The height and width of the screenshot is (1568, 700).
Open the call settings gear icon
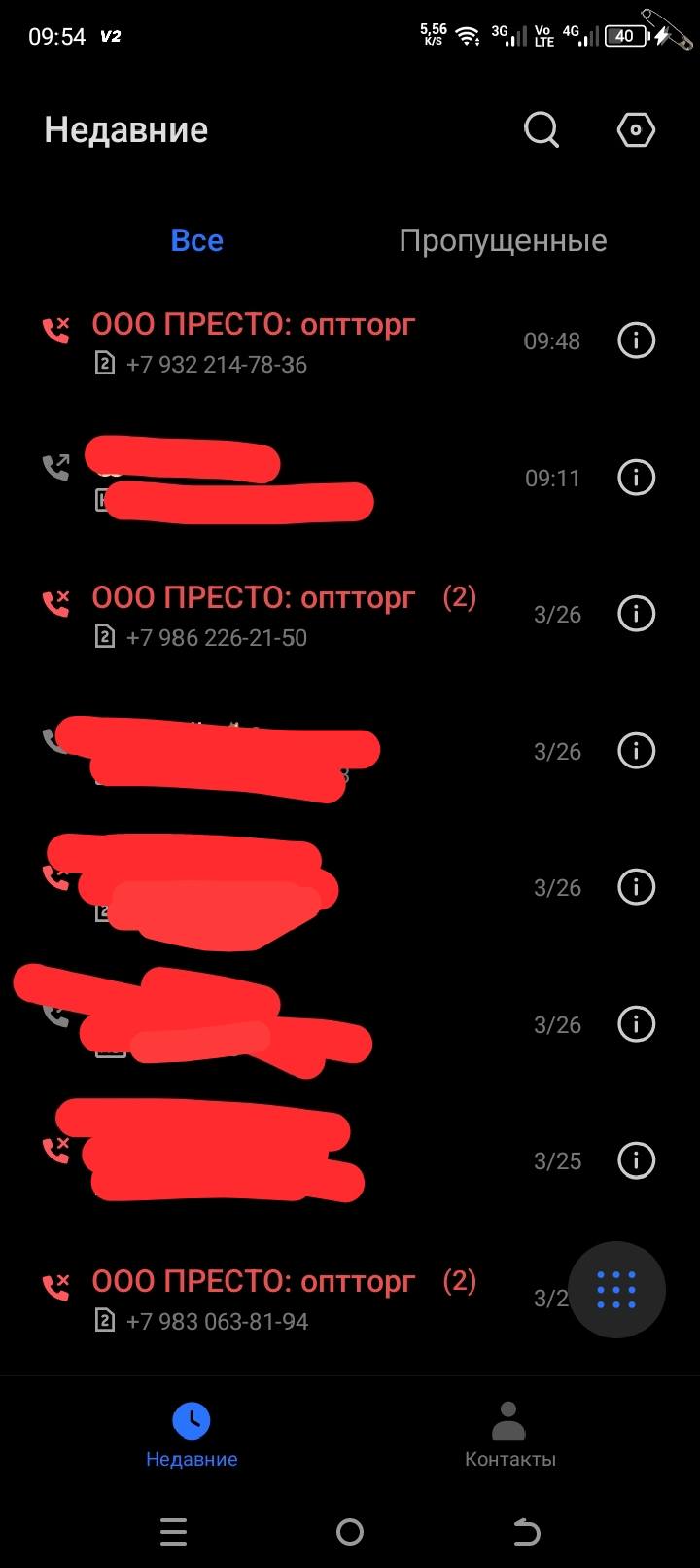[636, 128]
